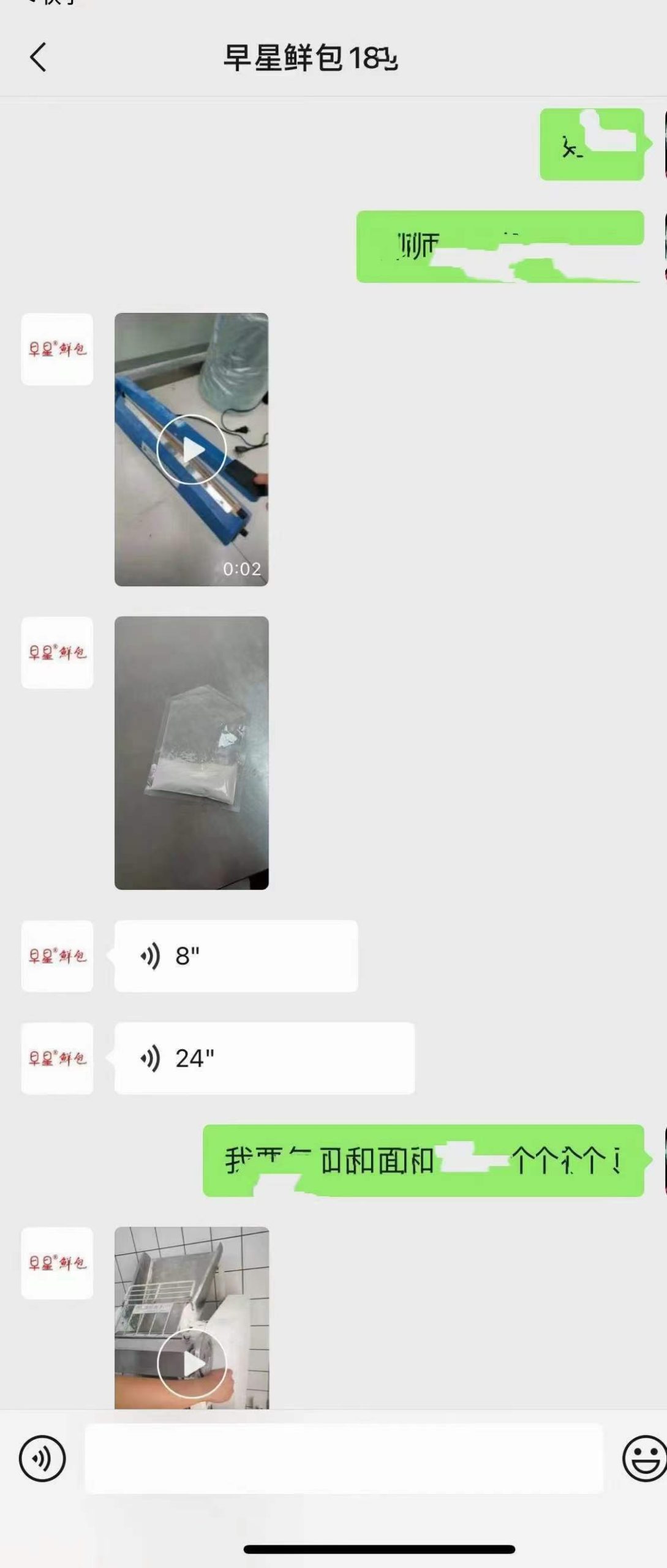Viewport: 667px width, 1568px height.
Task: Play the 24-second voice message
Action: click(x=264, y=1058)
